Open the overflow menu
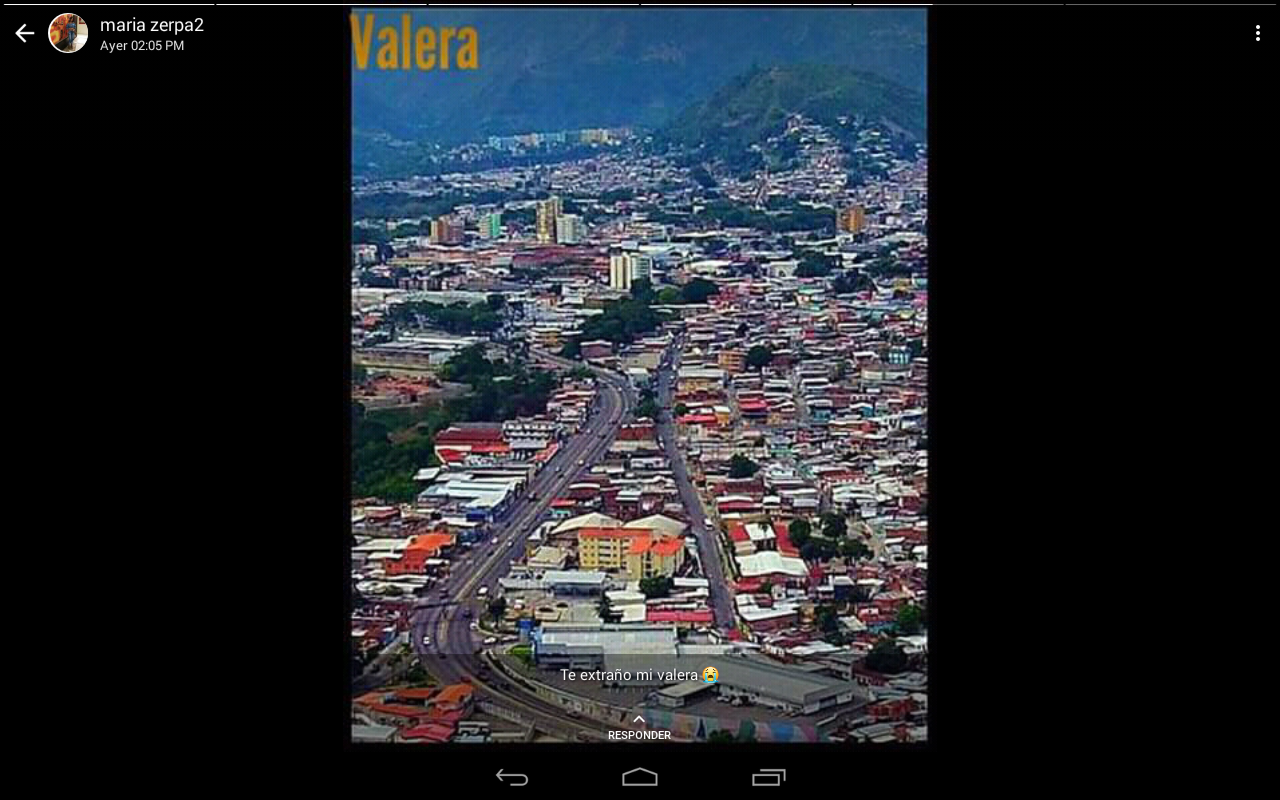This screenshot has height=800, width=1280. point(1257,33)
